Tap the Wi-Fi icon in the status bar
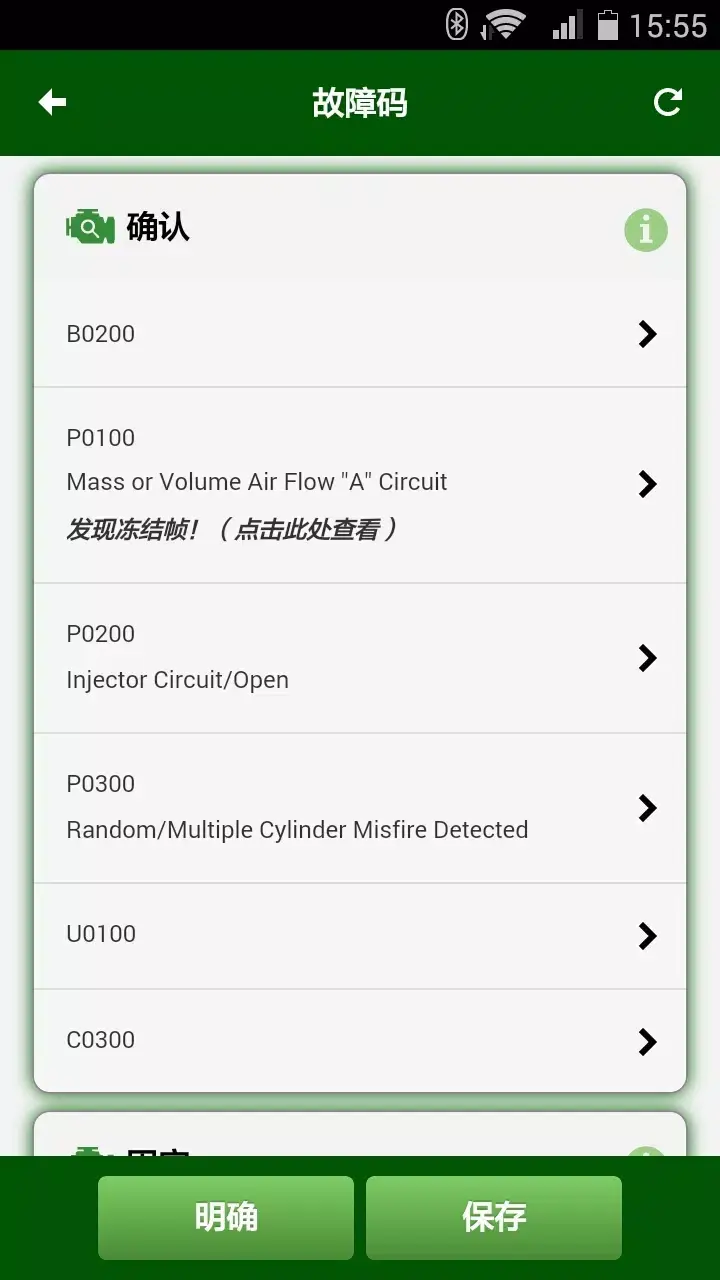Image resolution: width=720 pixels, height=1280 pixels. click(x=503, y=23)
